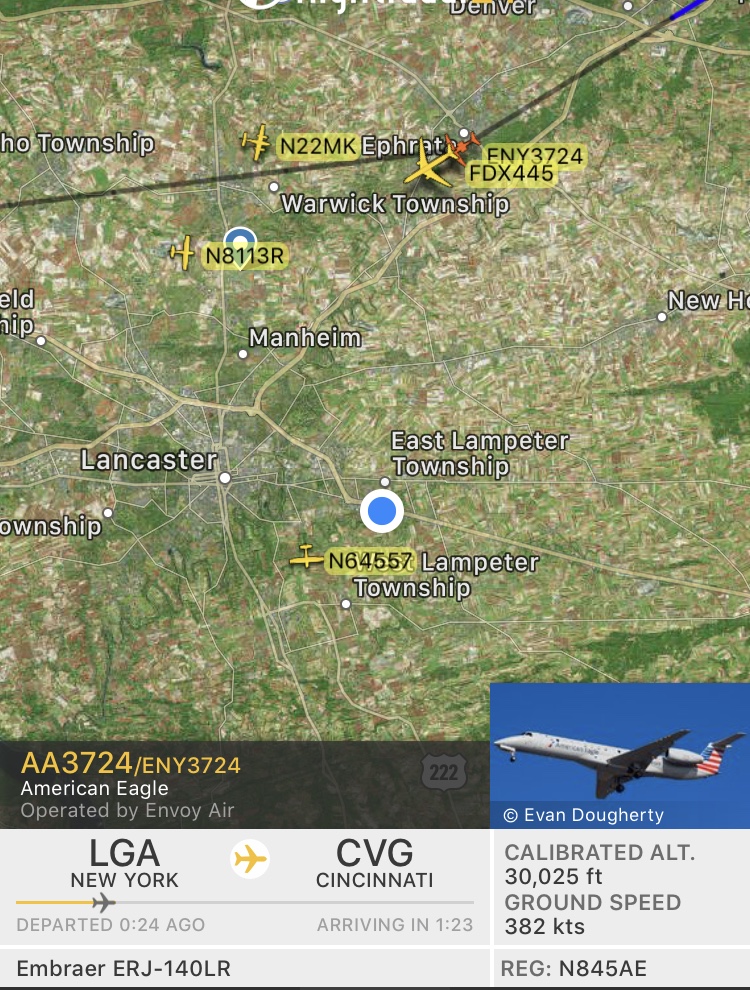The image size is (750, 990).
Task: Select aircraft N64557 on the map
Action: pos(306,558)
